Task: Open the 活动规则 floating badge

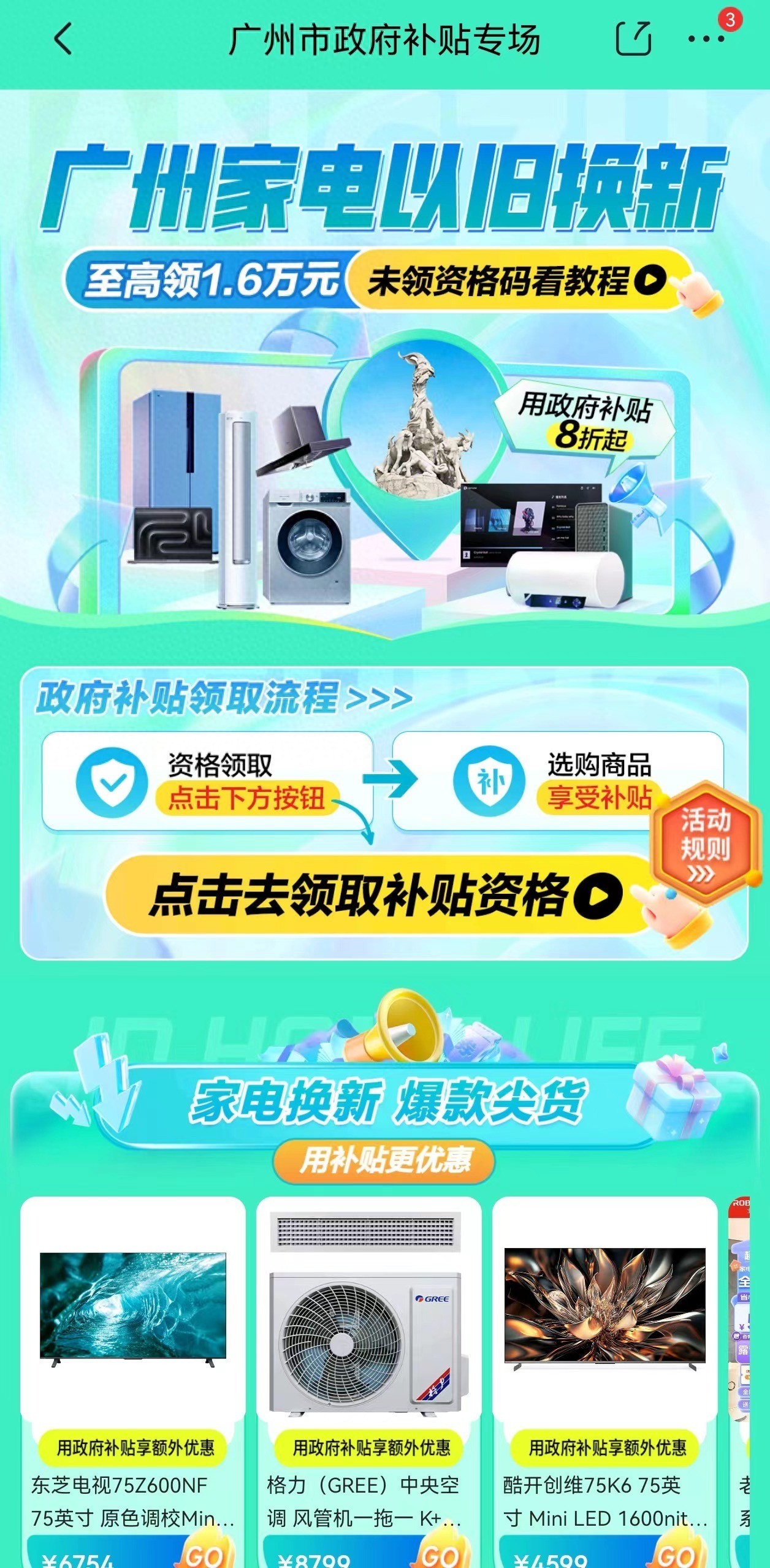Action: pos(706,842)
